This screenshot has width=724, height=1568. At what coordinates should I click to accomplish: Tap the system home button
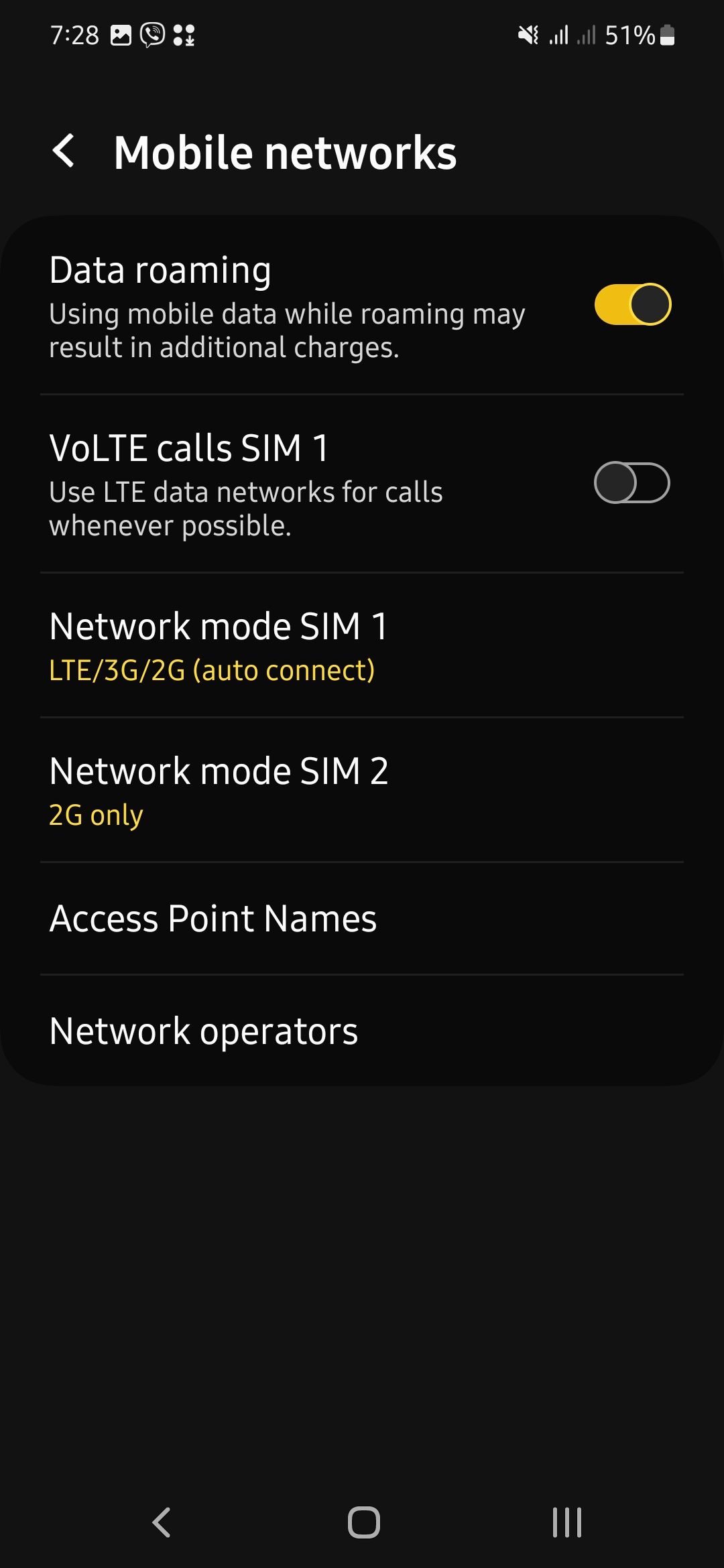point(363,1522)
